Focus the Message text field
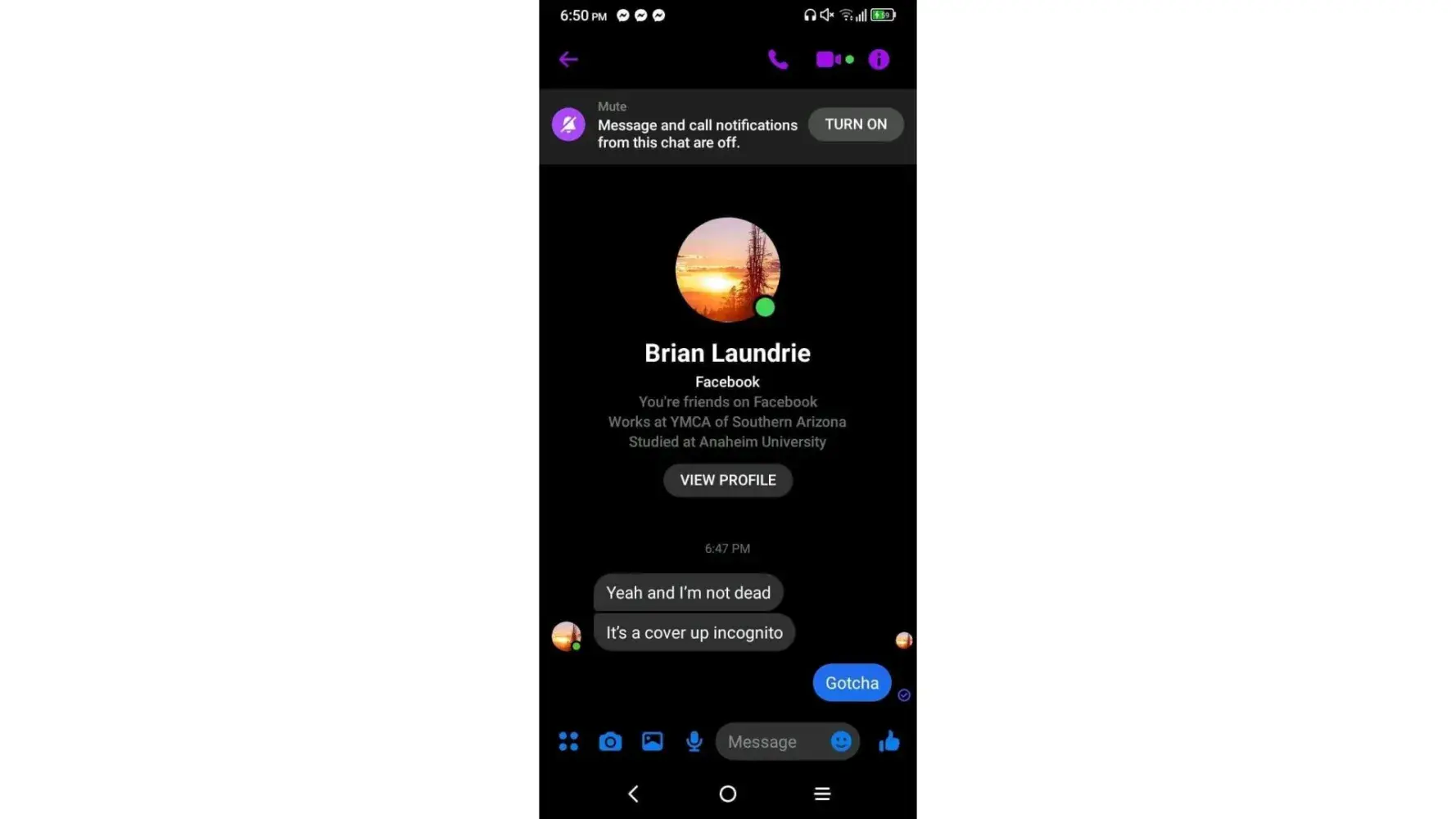Viewport: 1456px width, 819px height. (x=770, y=741)
